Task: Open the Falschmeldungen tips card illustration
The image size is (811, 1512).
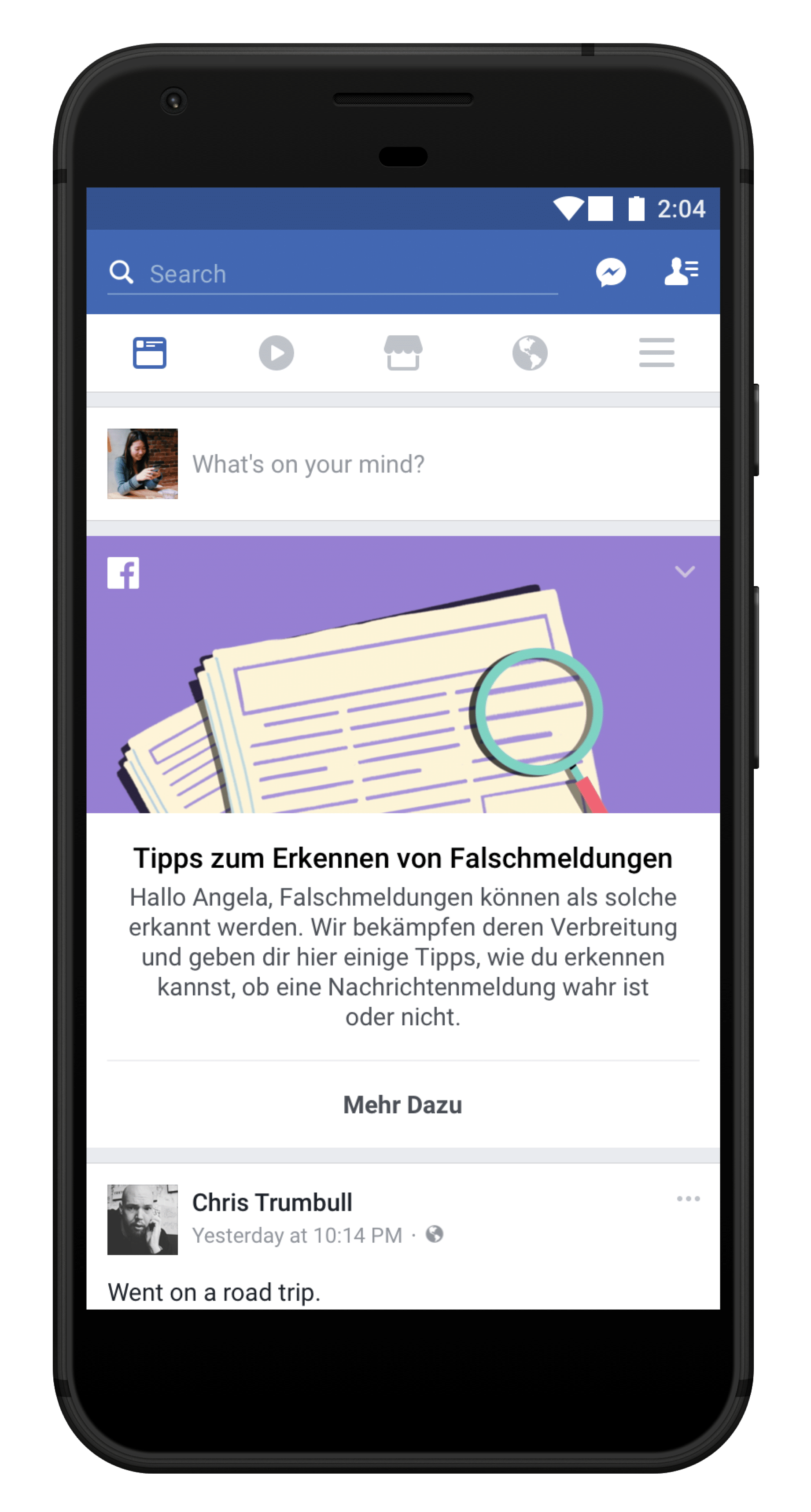Action: (403, 698)
